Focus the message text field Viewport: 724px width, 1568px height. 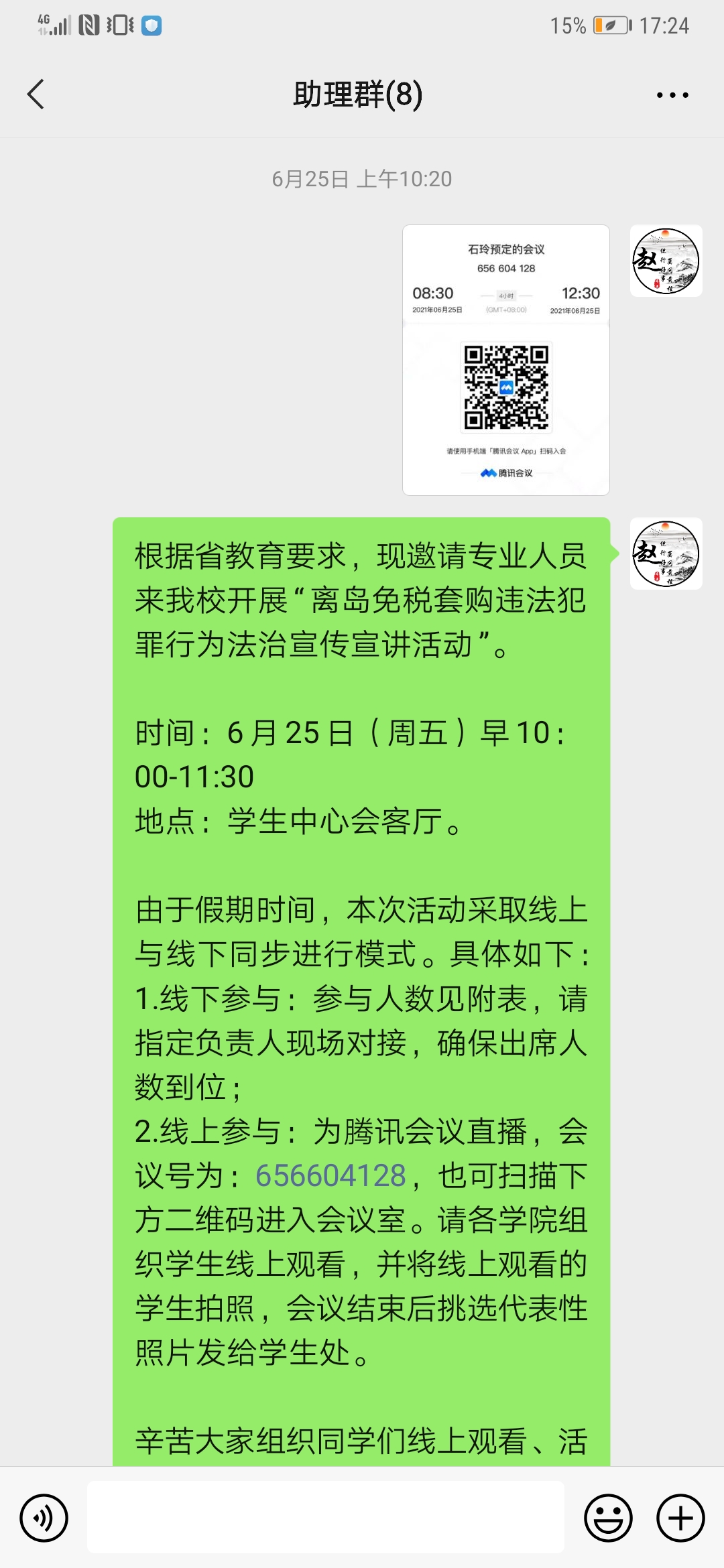[326, 1518]
